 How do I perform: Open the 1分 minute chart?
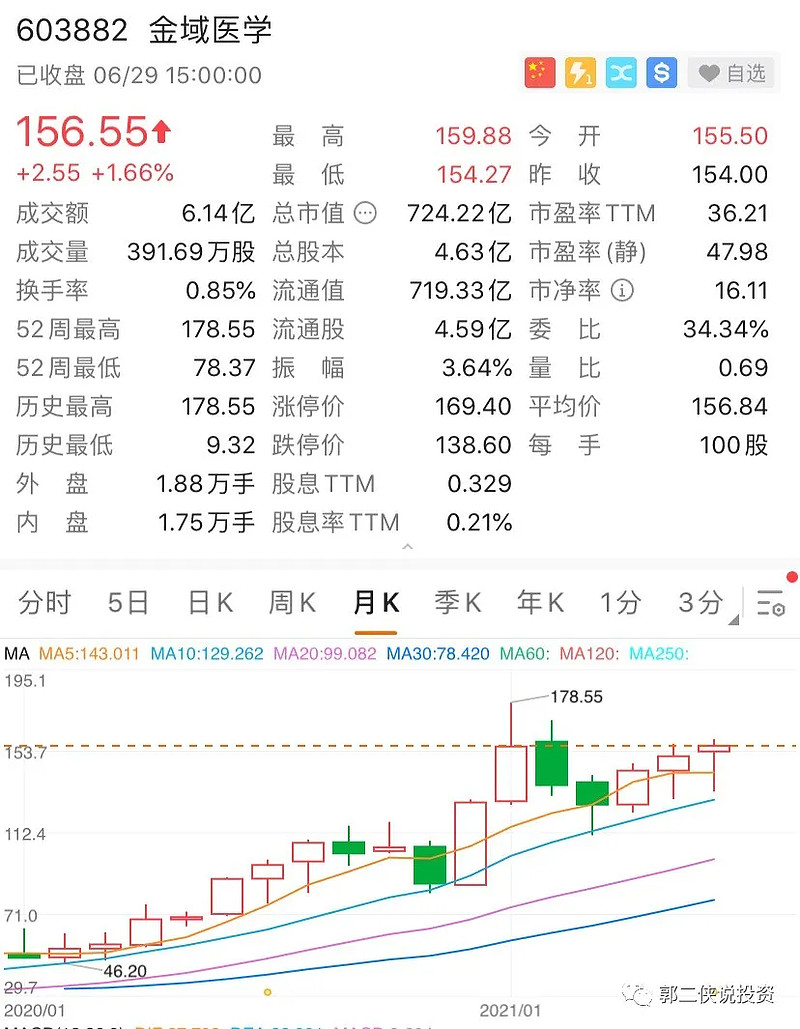tap(620, 602)
